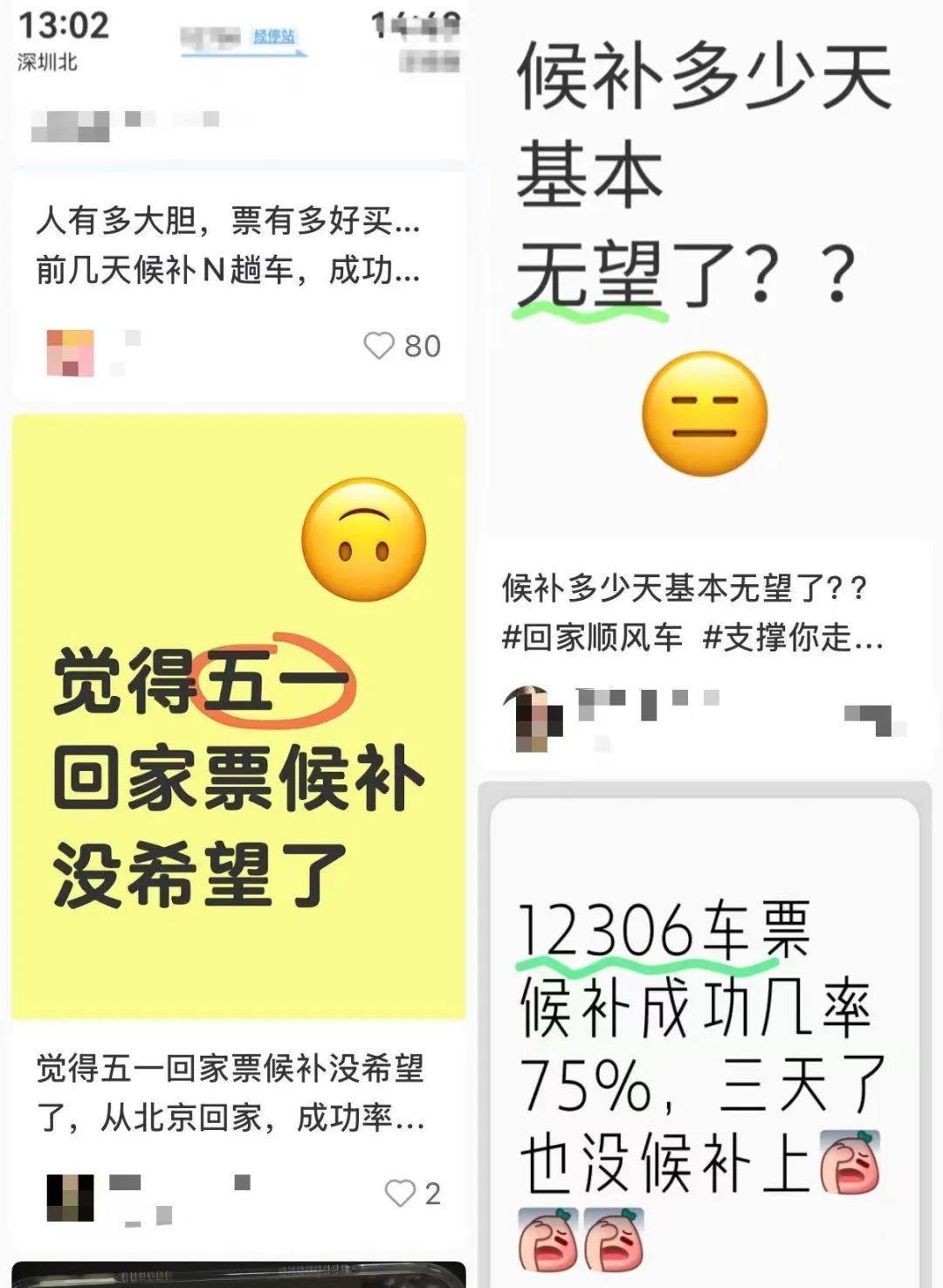
Task: Open the yellow 觉得五一回家票候补没希望了 post
Action: (238, 716)
